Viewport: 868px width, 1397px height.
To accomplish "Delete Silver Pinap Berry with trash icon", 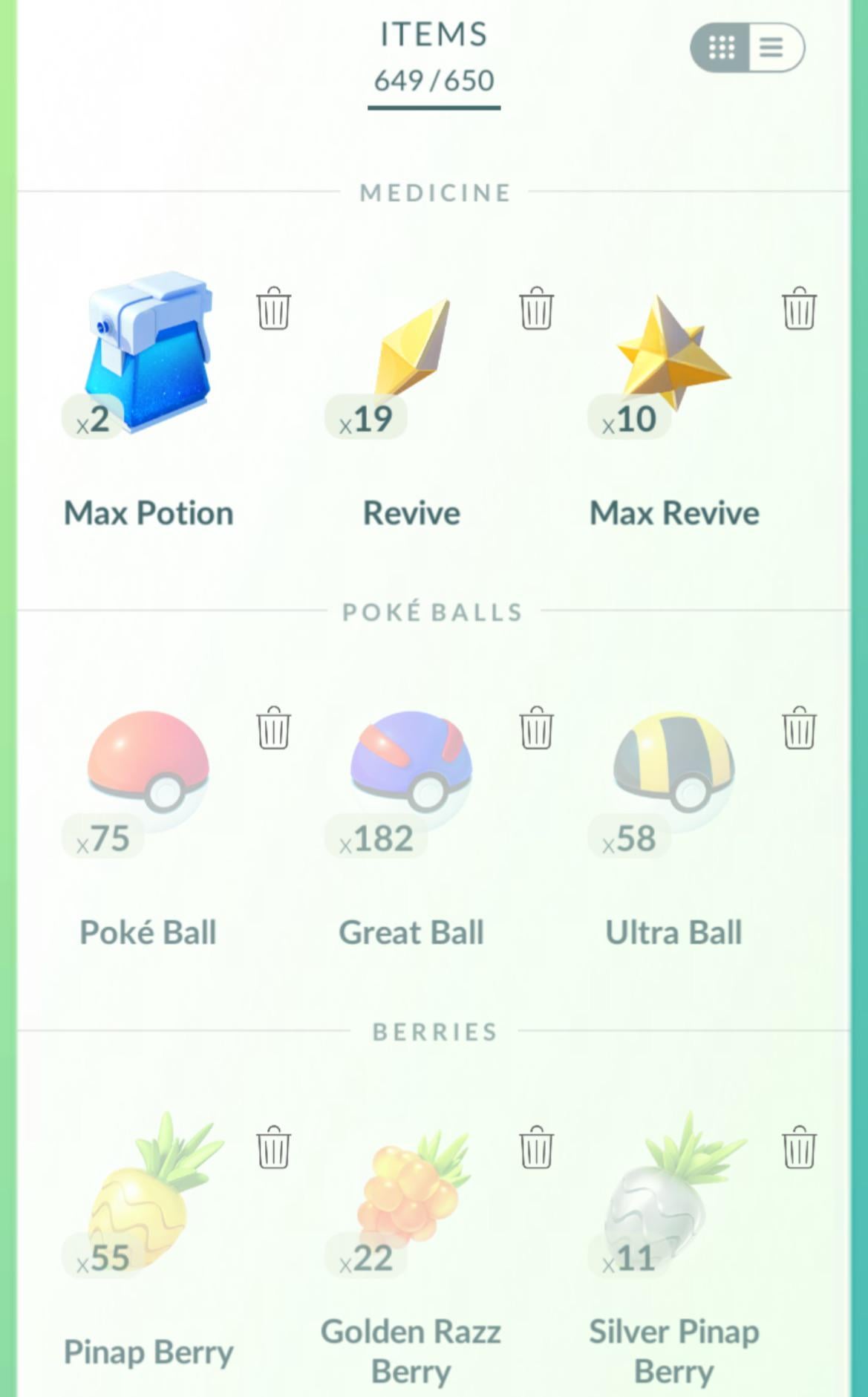I will click(x=799, y=1147).
